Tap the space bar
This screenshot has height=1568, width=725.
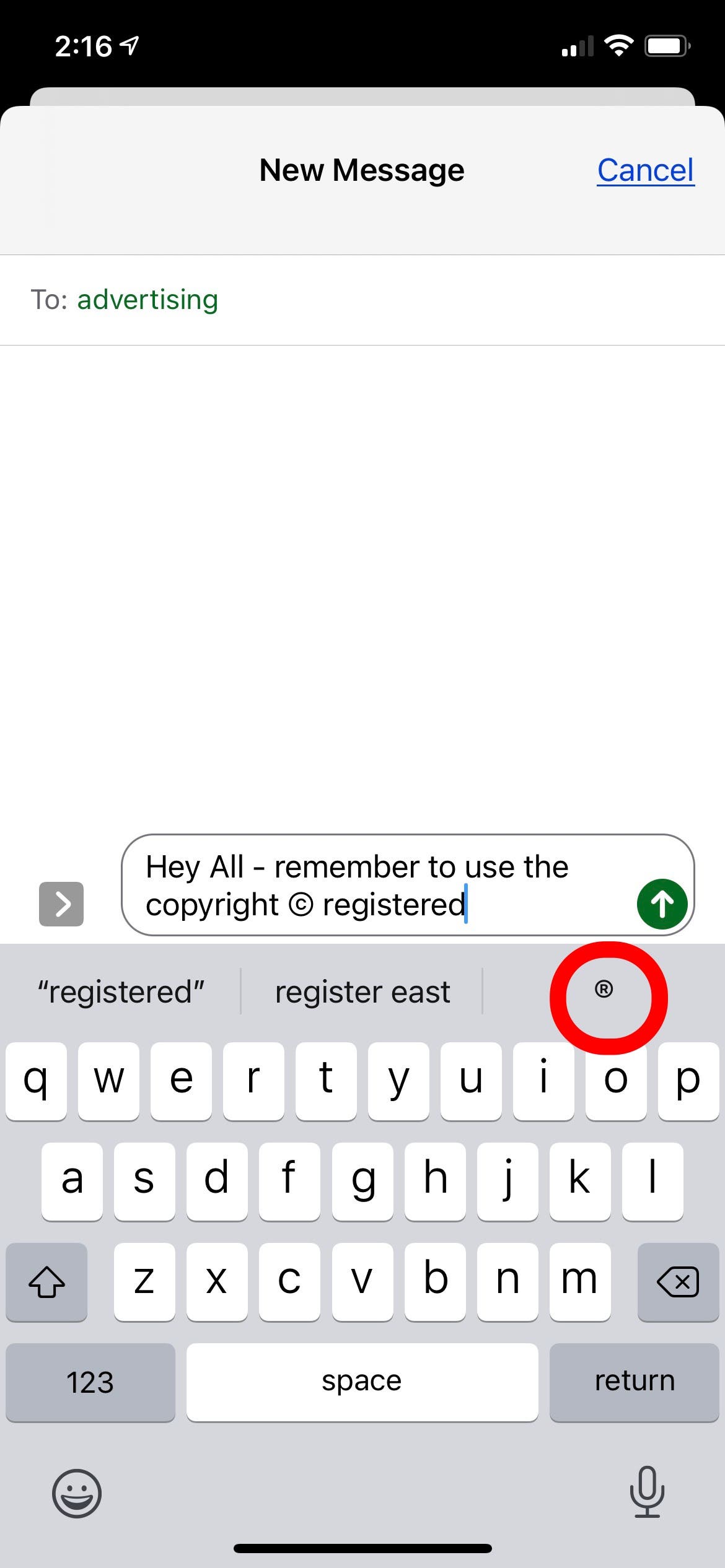point(362,1382)
